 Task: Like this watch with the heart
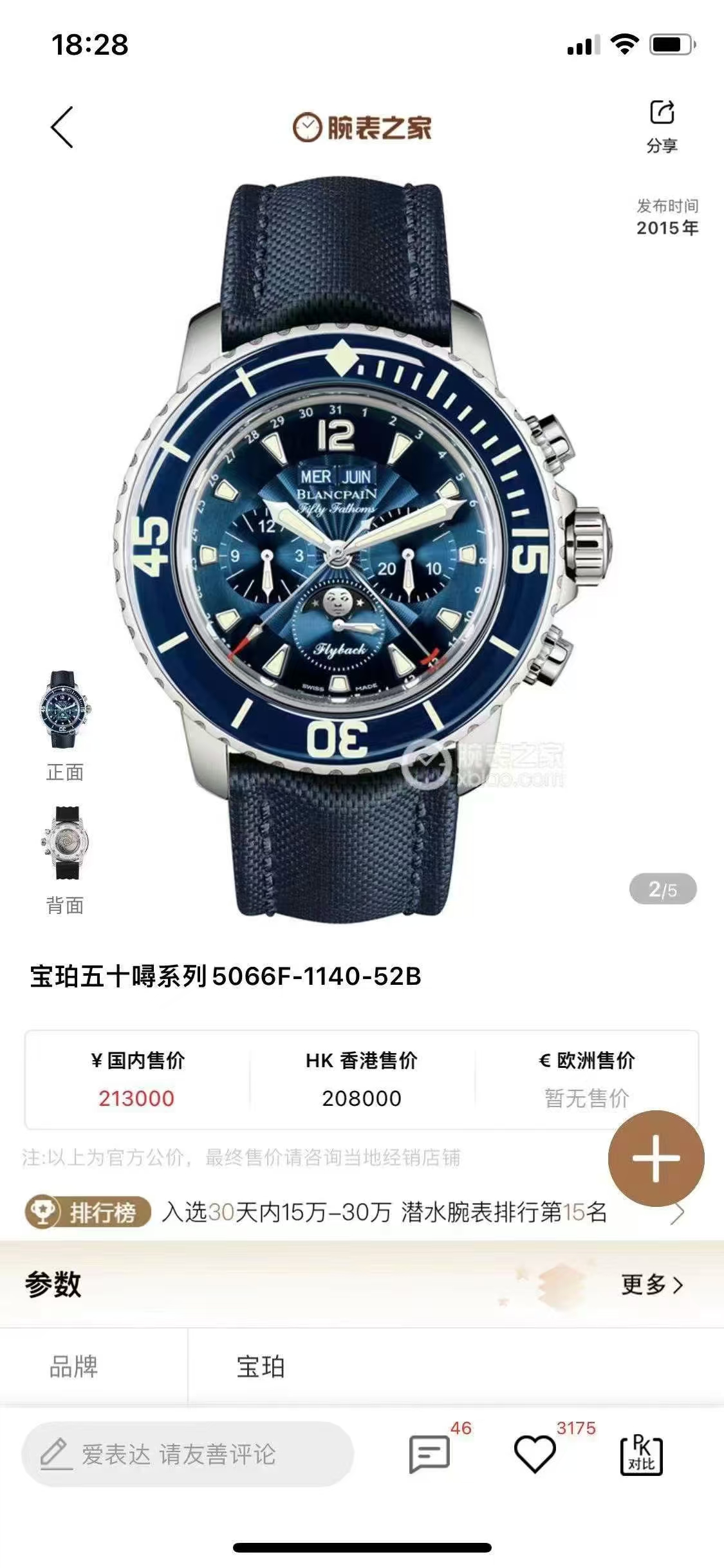534,1454
